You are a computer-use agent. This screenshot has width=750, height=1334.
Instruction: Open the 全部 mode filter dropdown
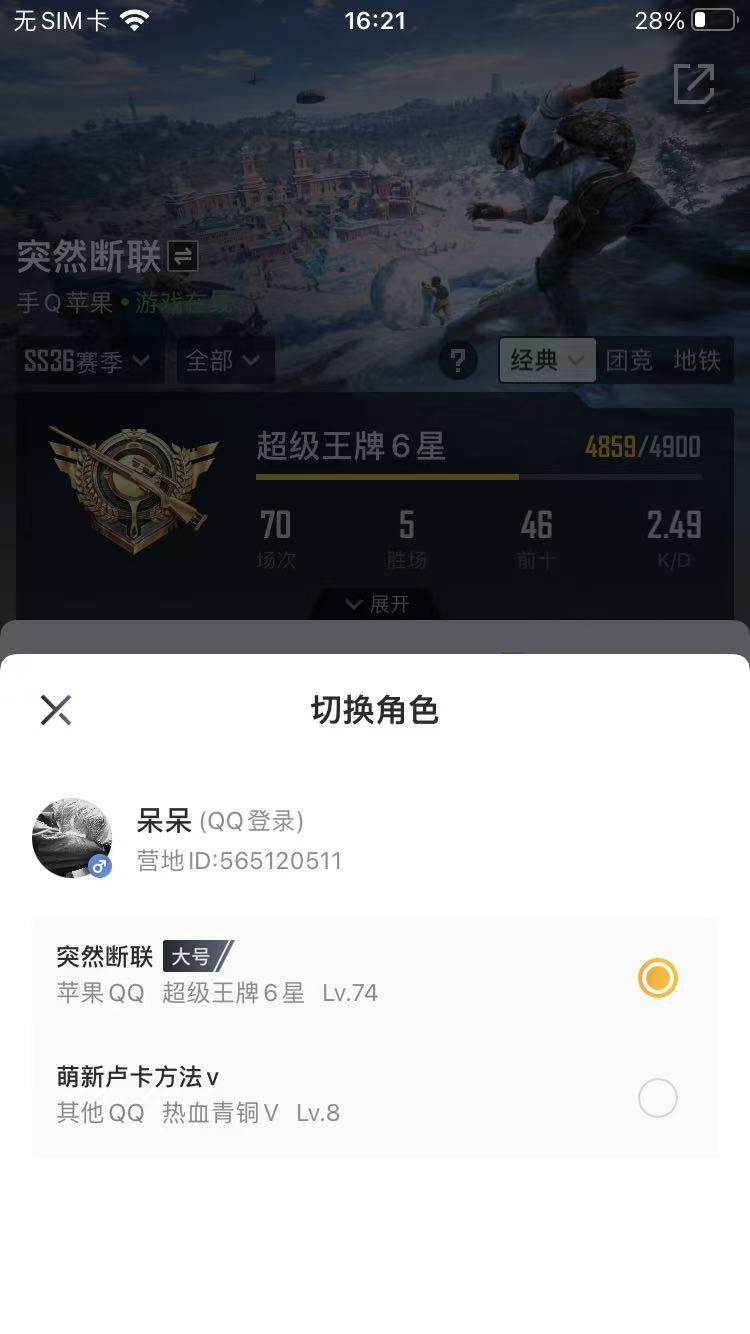[x=222, y=361]
